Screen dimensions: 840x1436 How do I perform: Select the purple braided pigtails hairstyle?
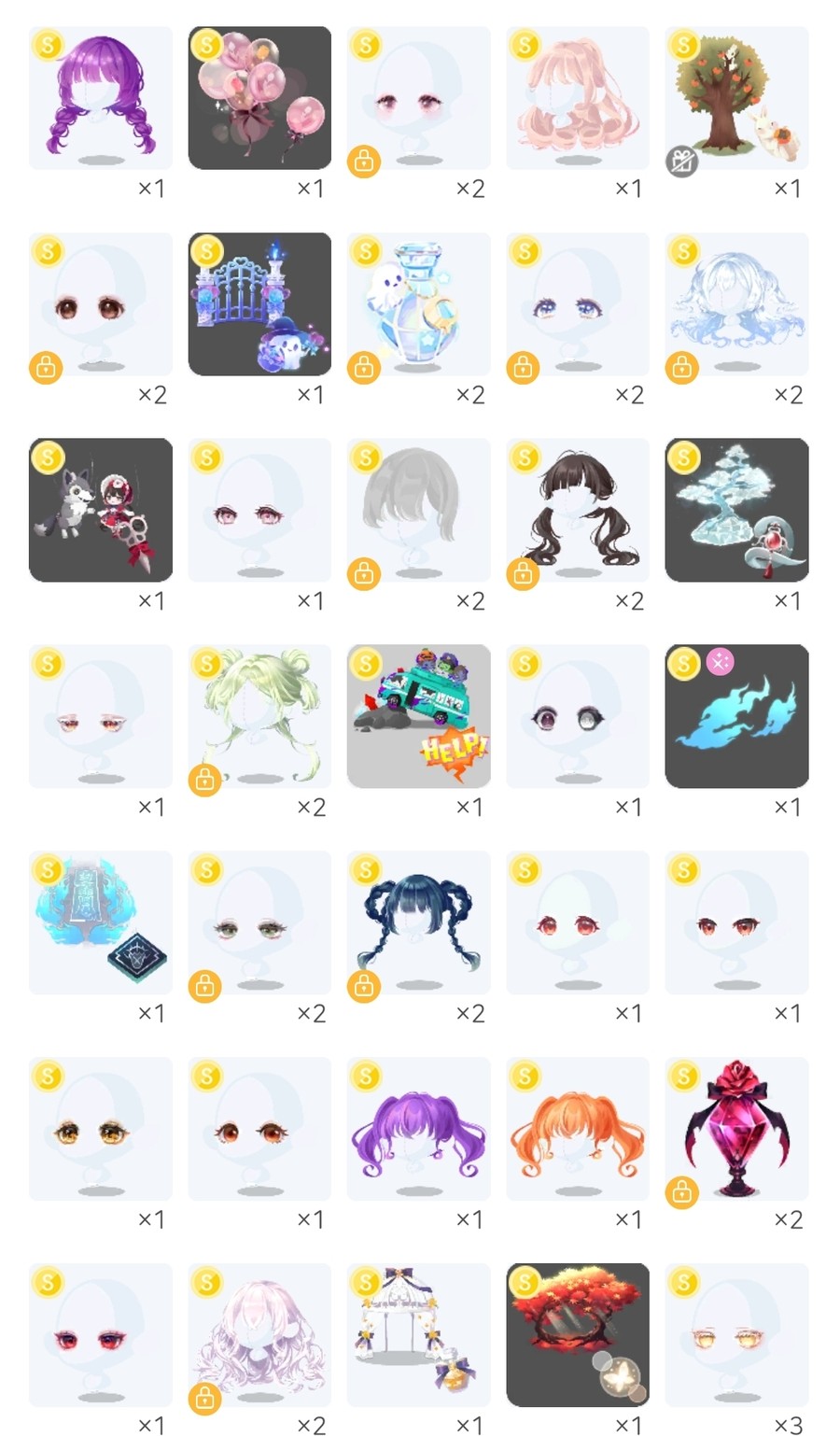101,98
